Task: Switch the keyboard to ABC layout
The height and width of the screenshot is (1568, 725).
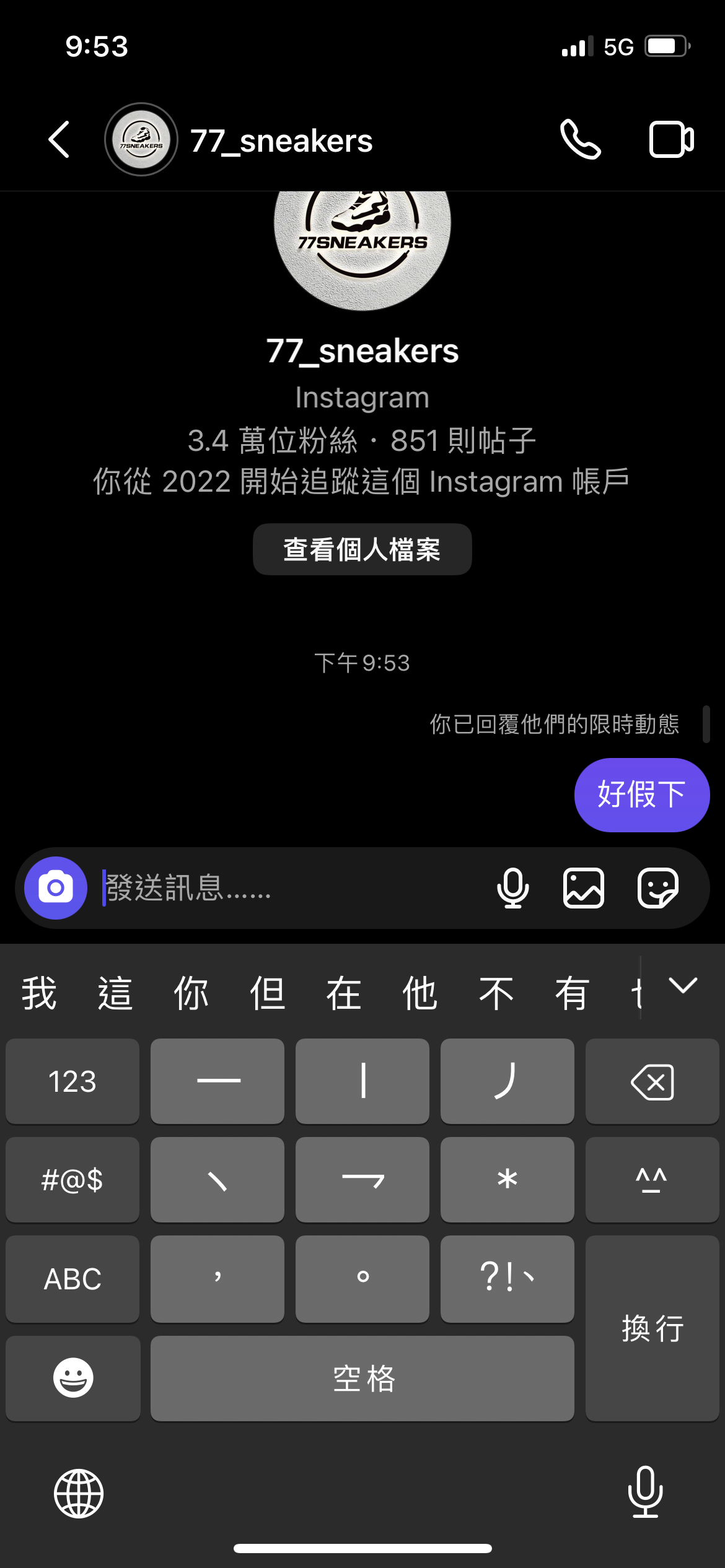Action: coord(72,1279)
